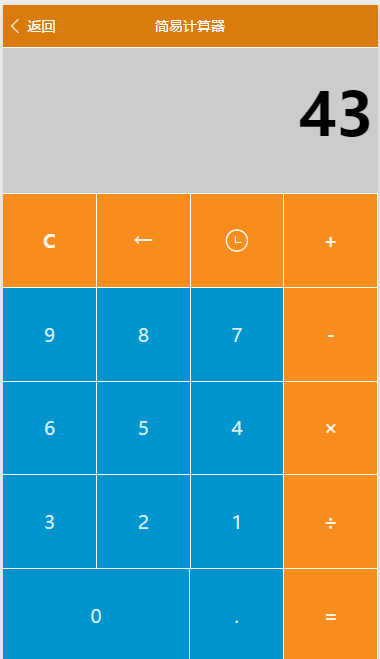Tap the number 2 key
Image resolution: width=380 pixels, height=659 pixels.
tap(143, 522)
